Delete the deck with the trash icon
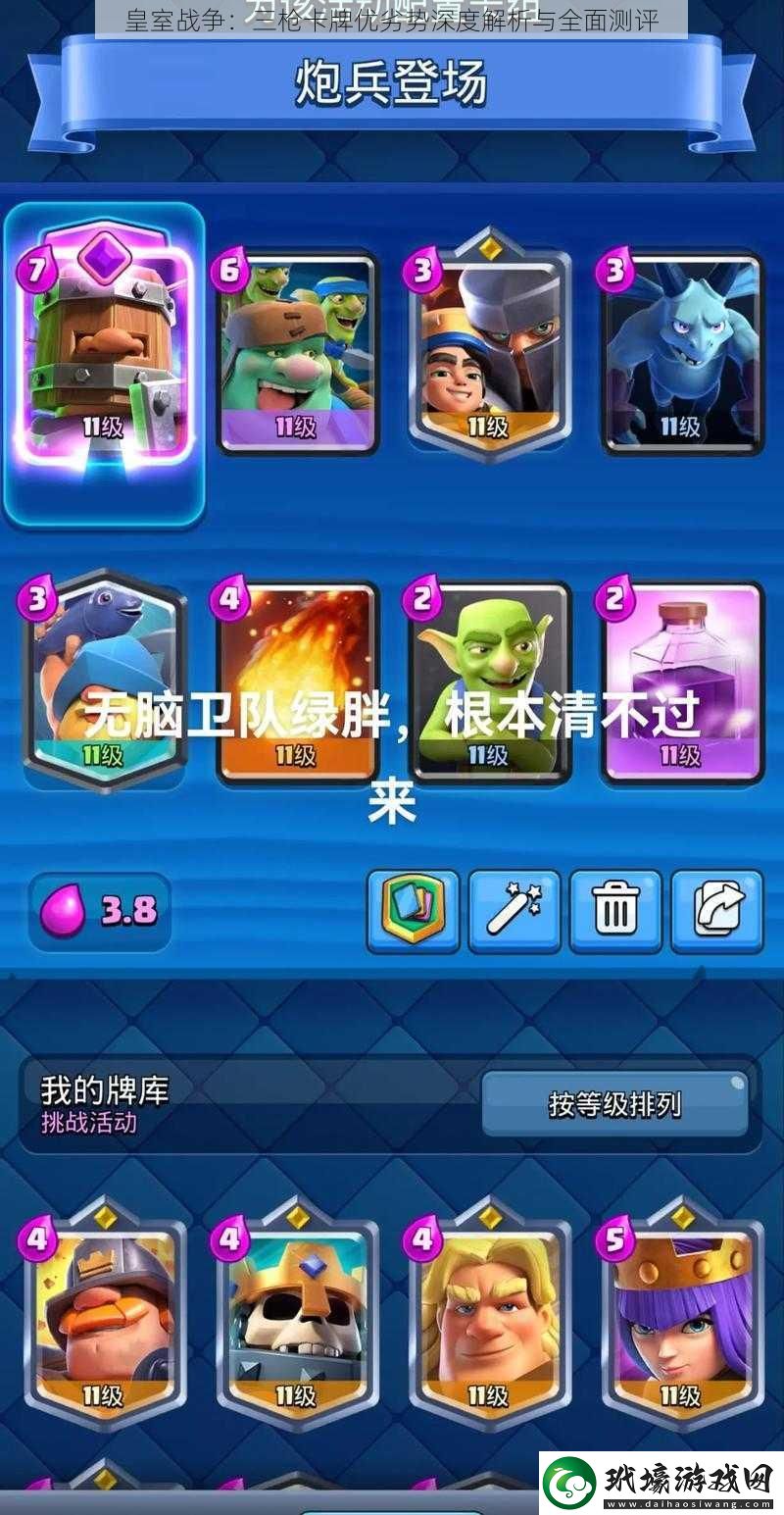This screenshot has width=784, height=1515. click(x=615, y=911)
